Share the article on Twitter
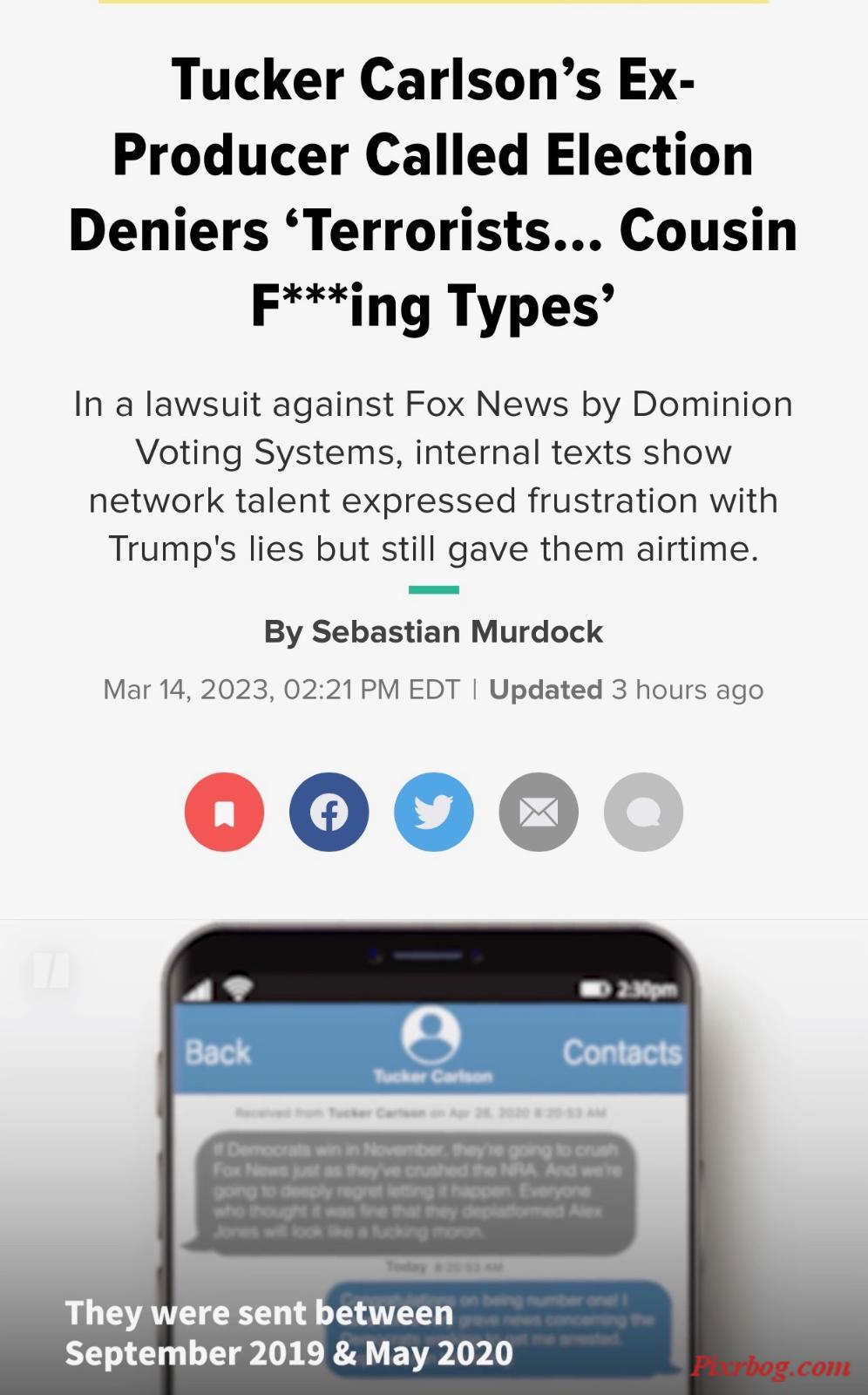Viewport: 868px width, 1395px height. (x=434, y=812)
